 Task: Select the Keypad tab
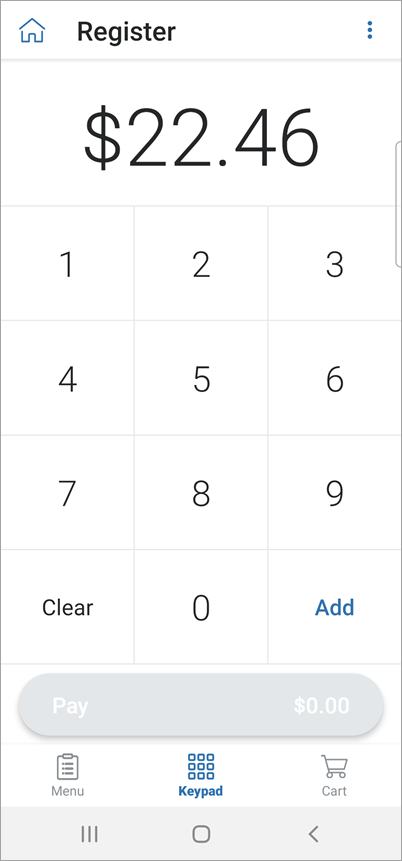[x=201, y=775]
